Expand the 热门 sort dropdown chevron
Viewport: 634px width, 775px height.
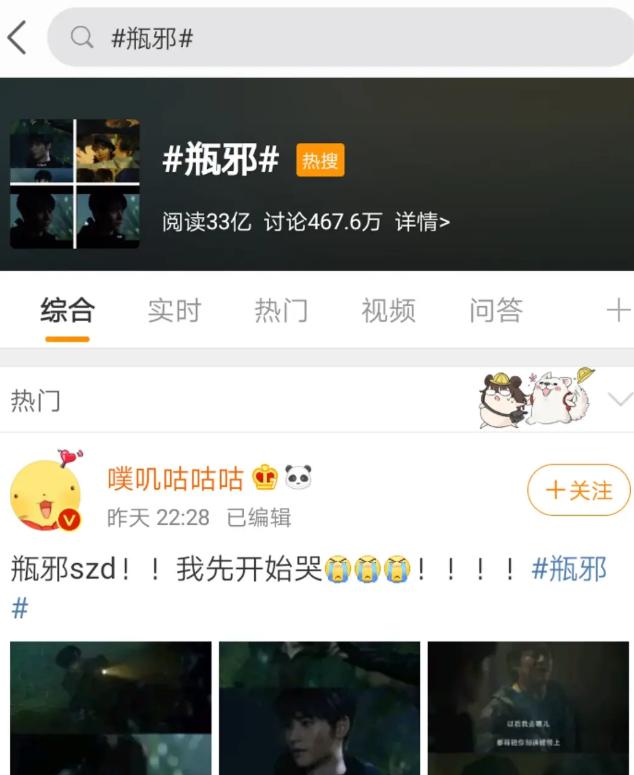pos(619,400)
